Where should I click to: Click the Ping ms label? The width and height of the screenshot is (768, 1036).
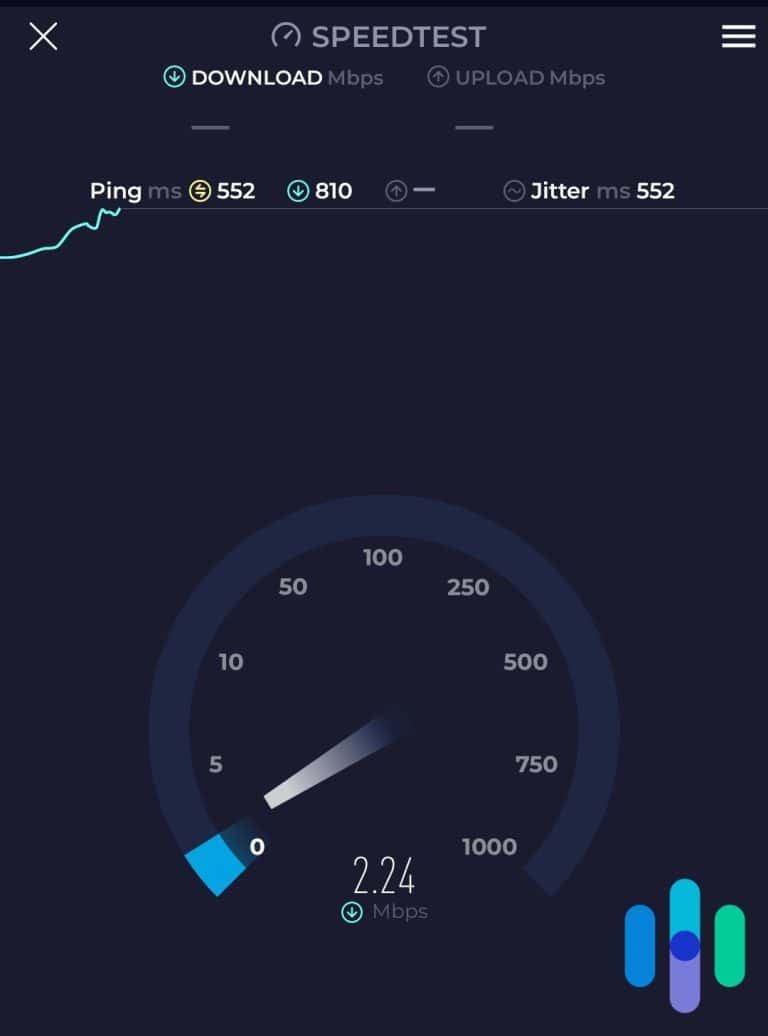(136, 190)
